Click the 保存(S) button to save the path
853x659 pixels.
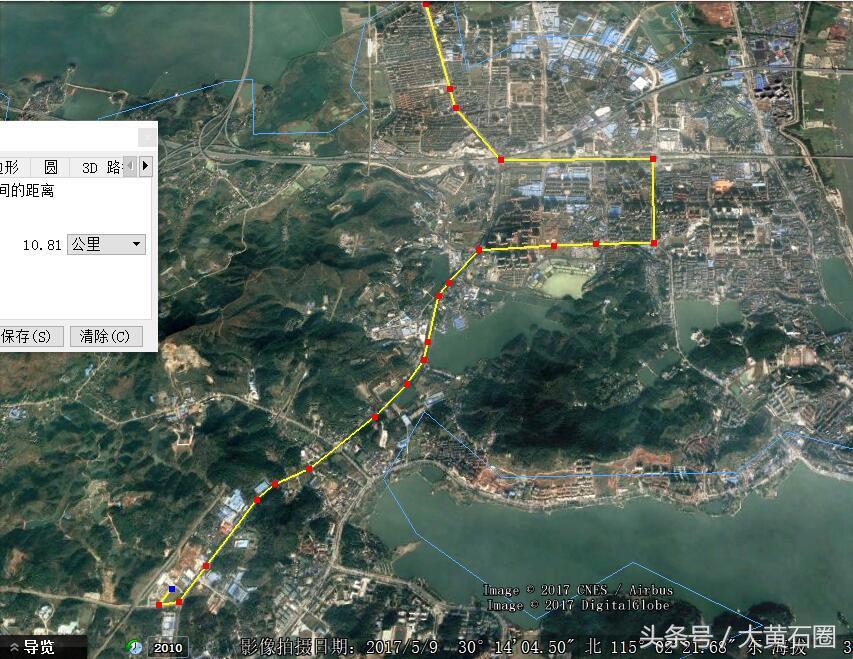30,336
